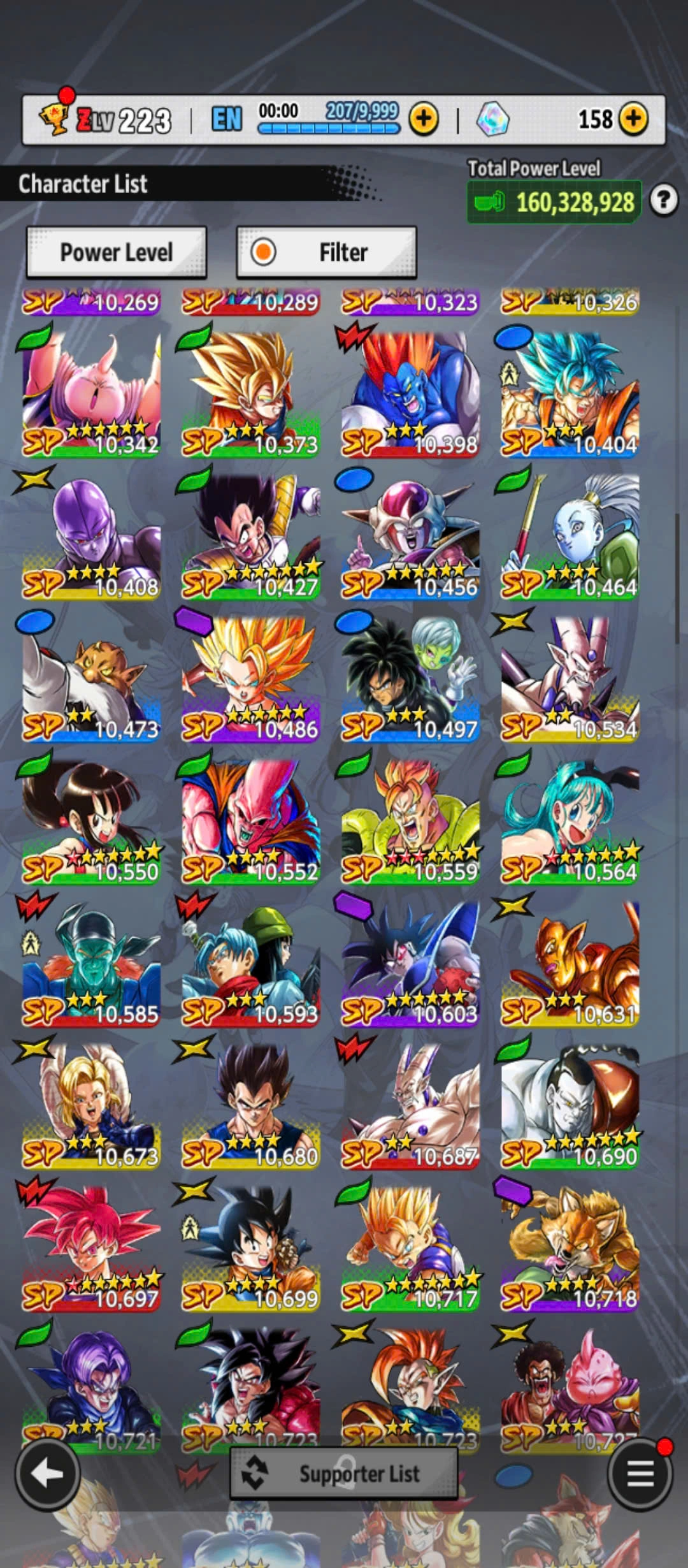View the character with power 10,718
Screen dimensions: 688x1568
click(570, 1247)
